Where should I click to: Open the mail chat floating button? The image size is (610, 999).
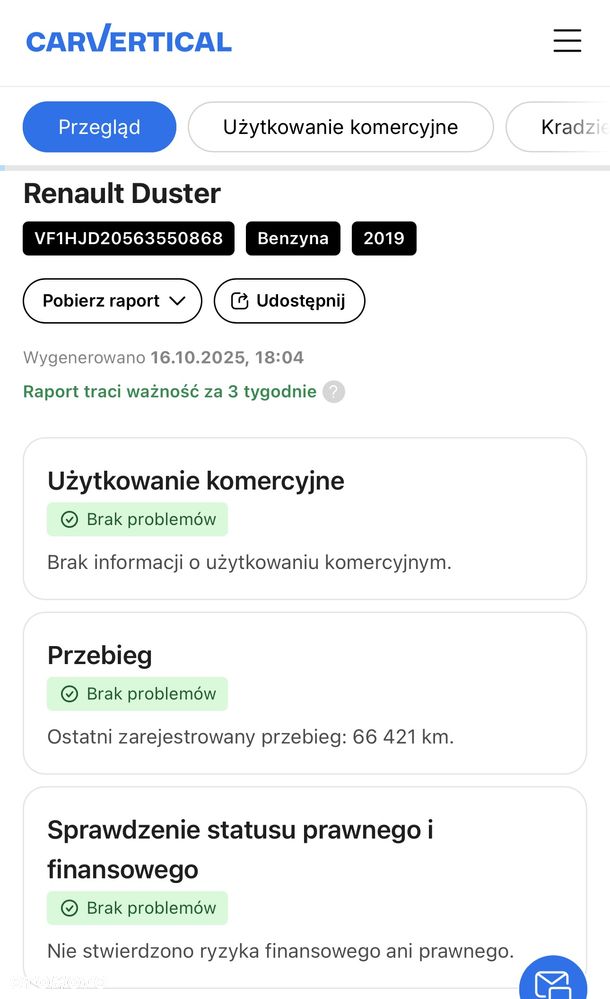(553, 981)
